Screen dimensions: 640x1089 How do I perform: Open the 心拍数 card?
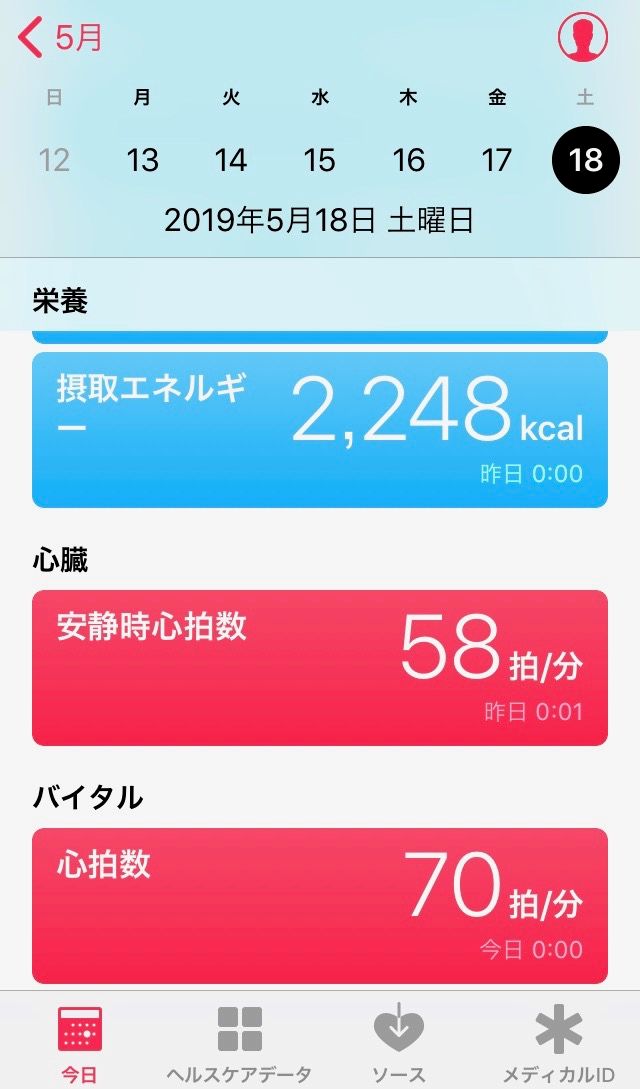point(320,905)
